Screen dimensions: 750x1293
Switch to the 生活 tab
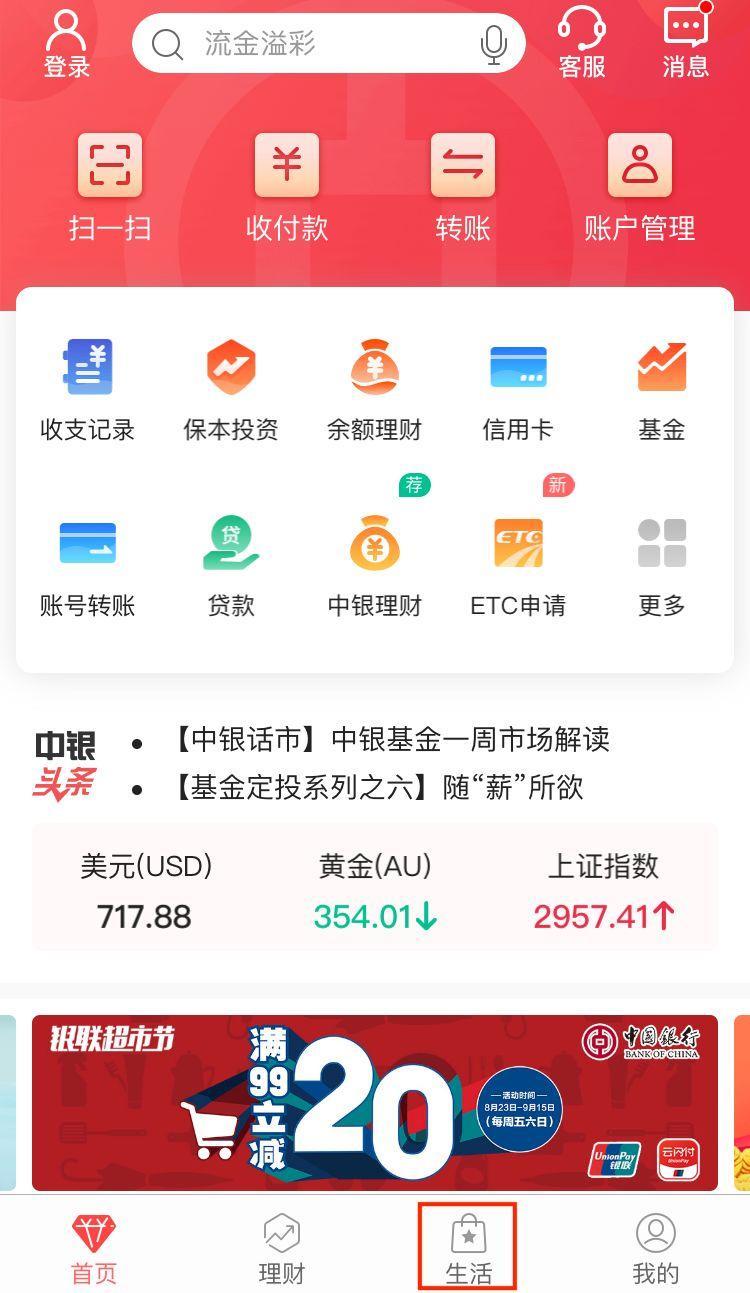point(468,1247)
